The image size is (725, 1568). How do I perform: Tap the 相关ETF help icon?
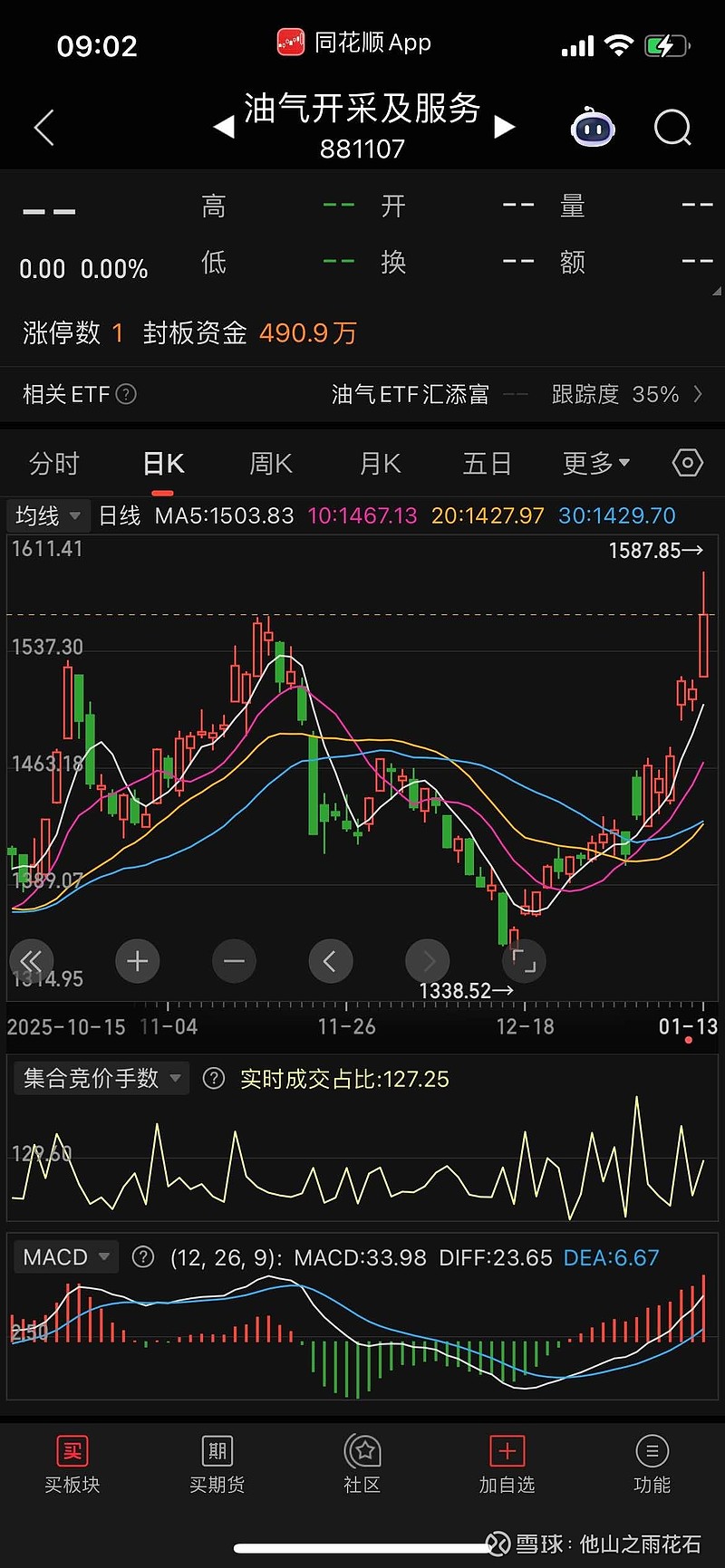tap(126, 394)
